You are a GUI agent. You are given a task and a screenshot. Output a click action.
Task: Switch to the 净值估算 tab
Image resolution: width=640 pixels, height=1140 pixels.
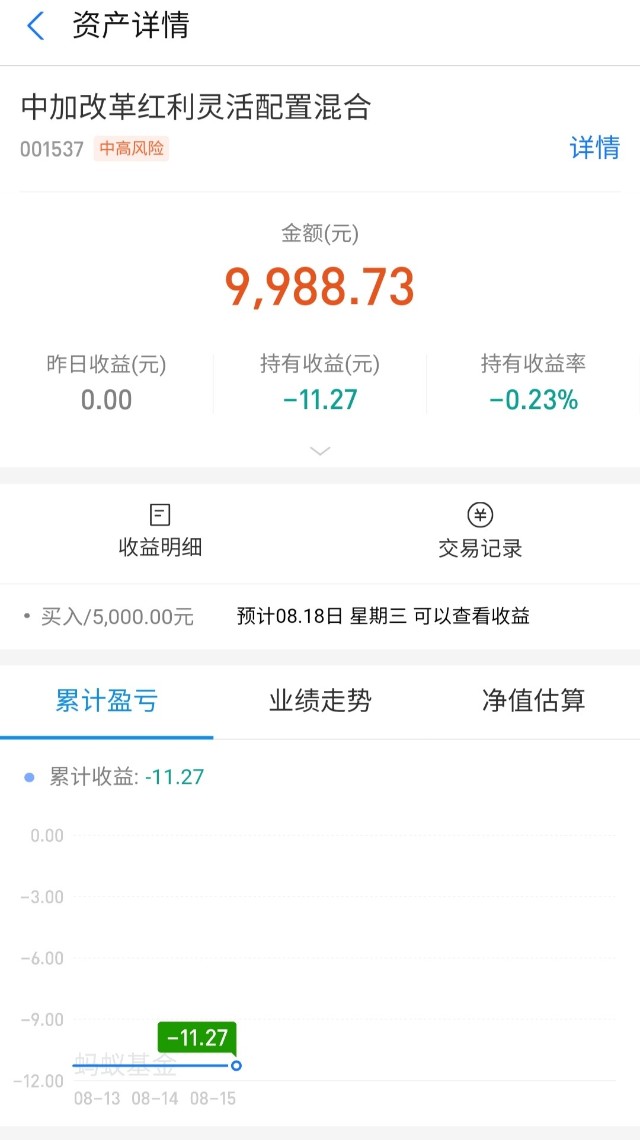point(533,702)
